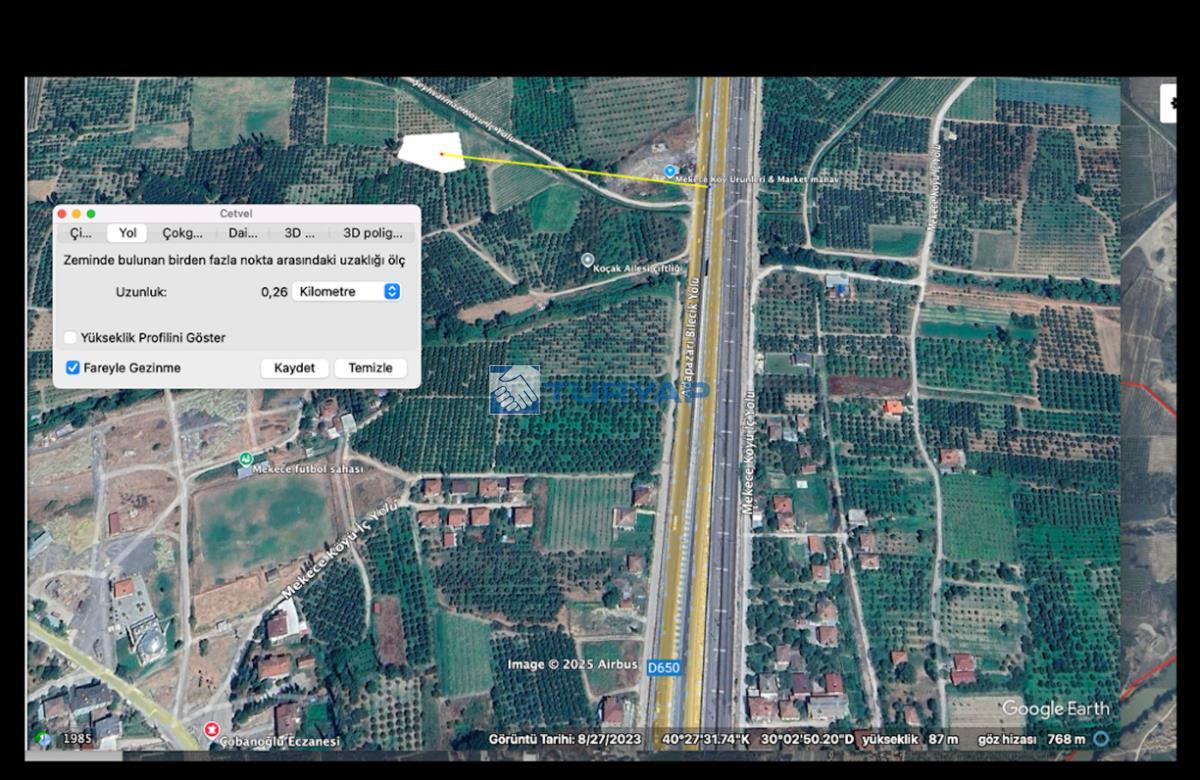Open the 3D polig... tab
This screenshot has height=780, width=1200.
[372, 233]
